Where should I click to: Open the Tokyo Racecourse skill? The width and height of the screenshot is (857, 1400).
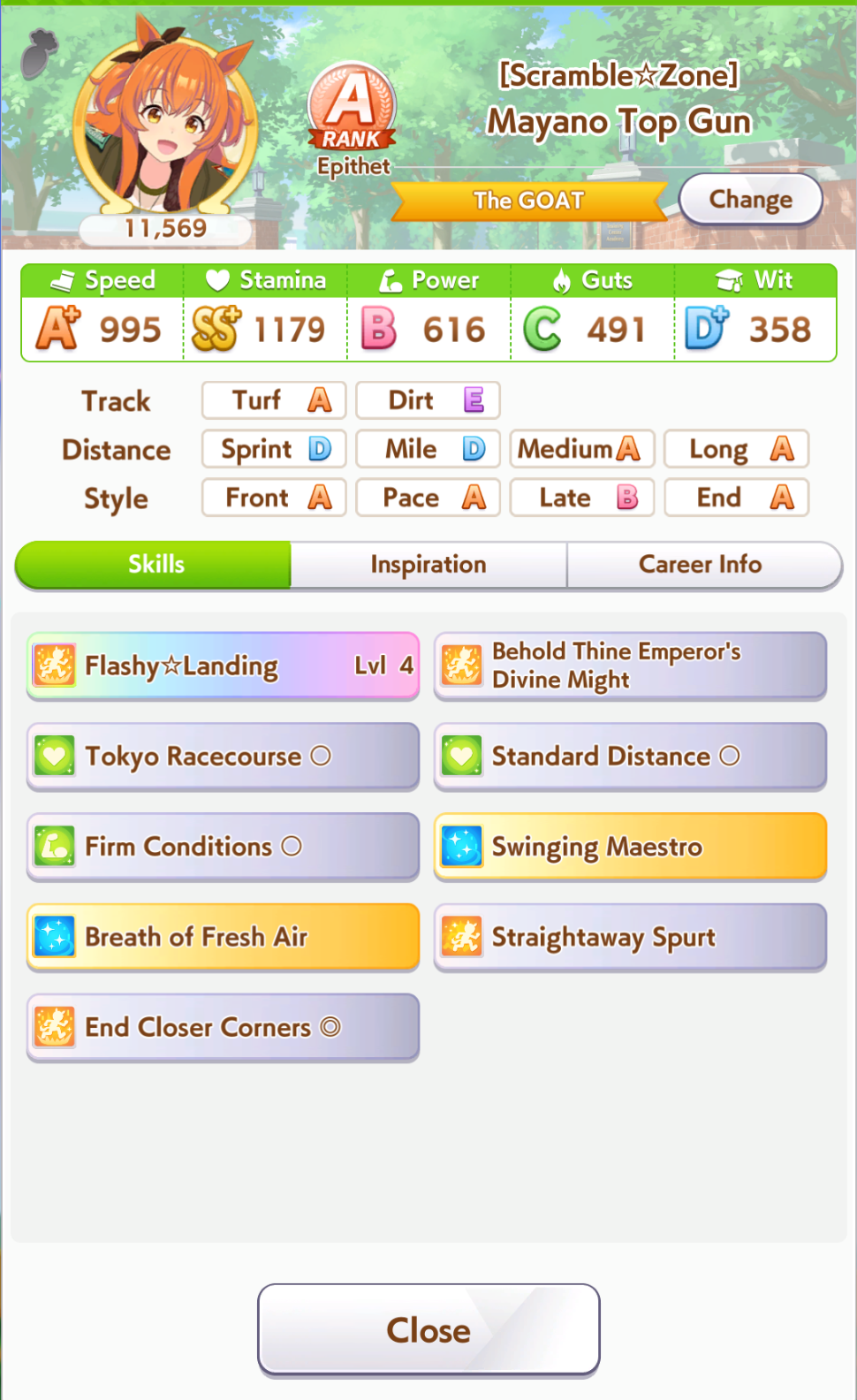223,757
